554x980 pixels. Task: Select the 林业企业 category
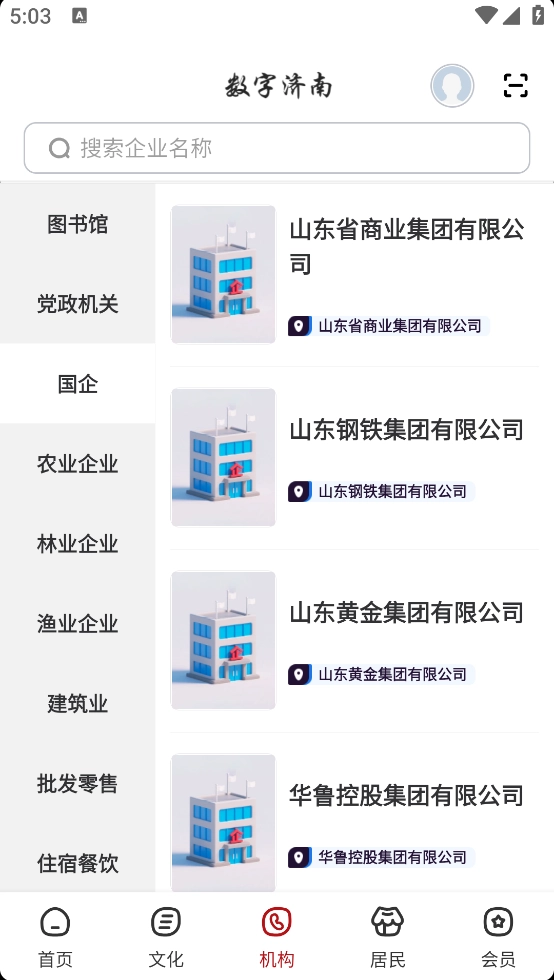point(78,544)
